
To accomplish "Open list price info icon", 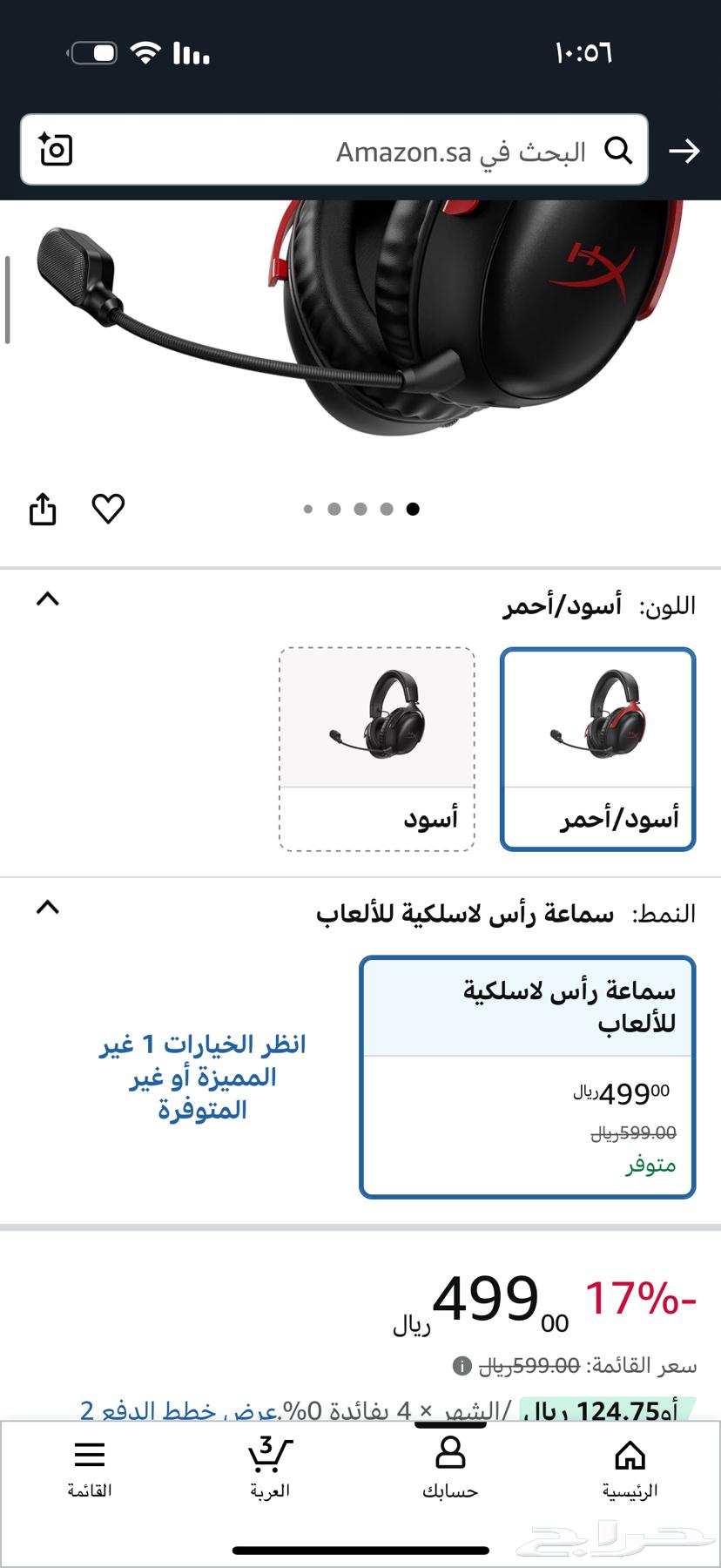I will click(x=462, y=1366).
